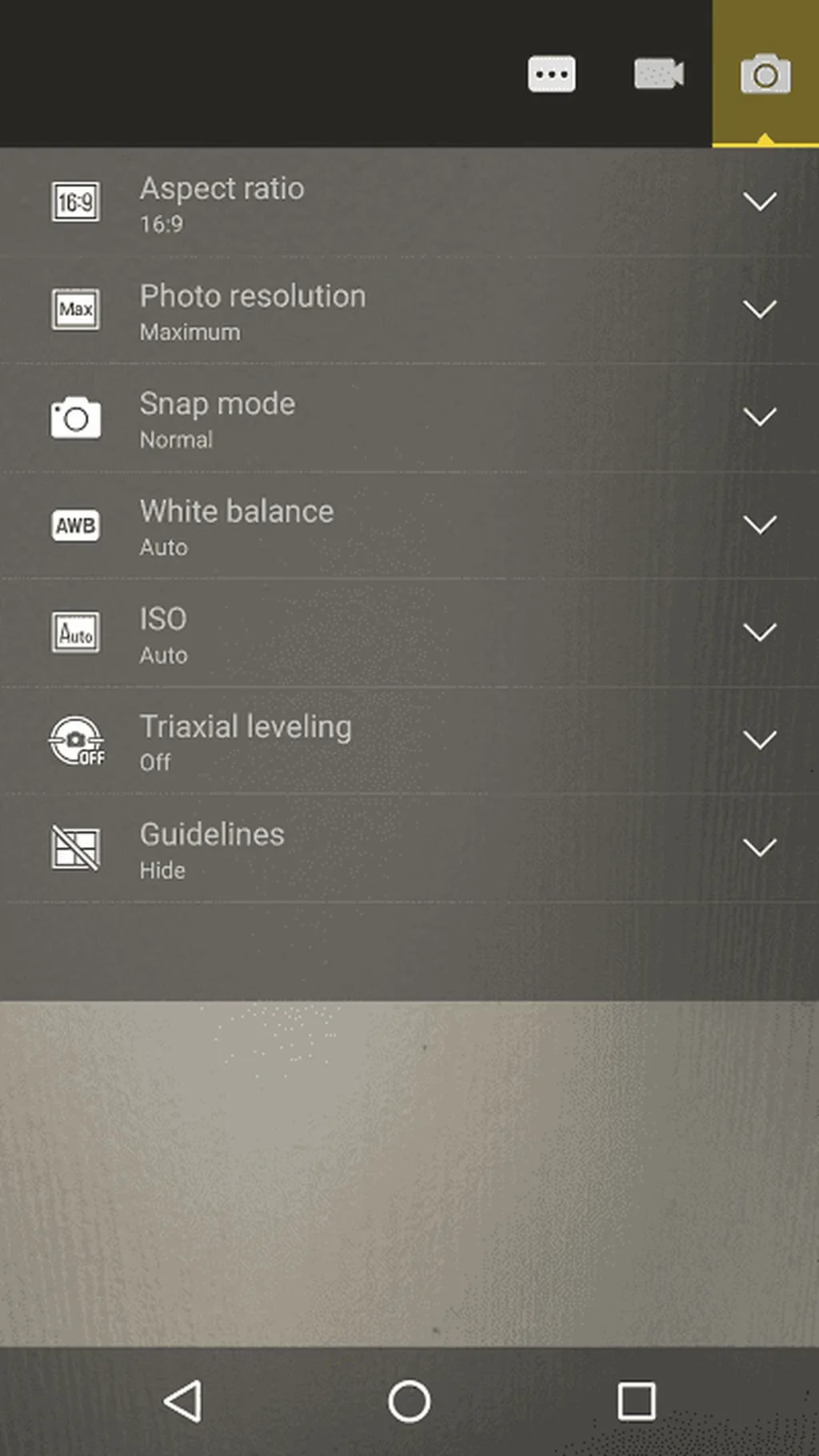The height and width of the screenshot is (1456, 819).
Task: Adjust the ISO setting
Action: (758, 632)
